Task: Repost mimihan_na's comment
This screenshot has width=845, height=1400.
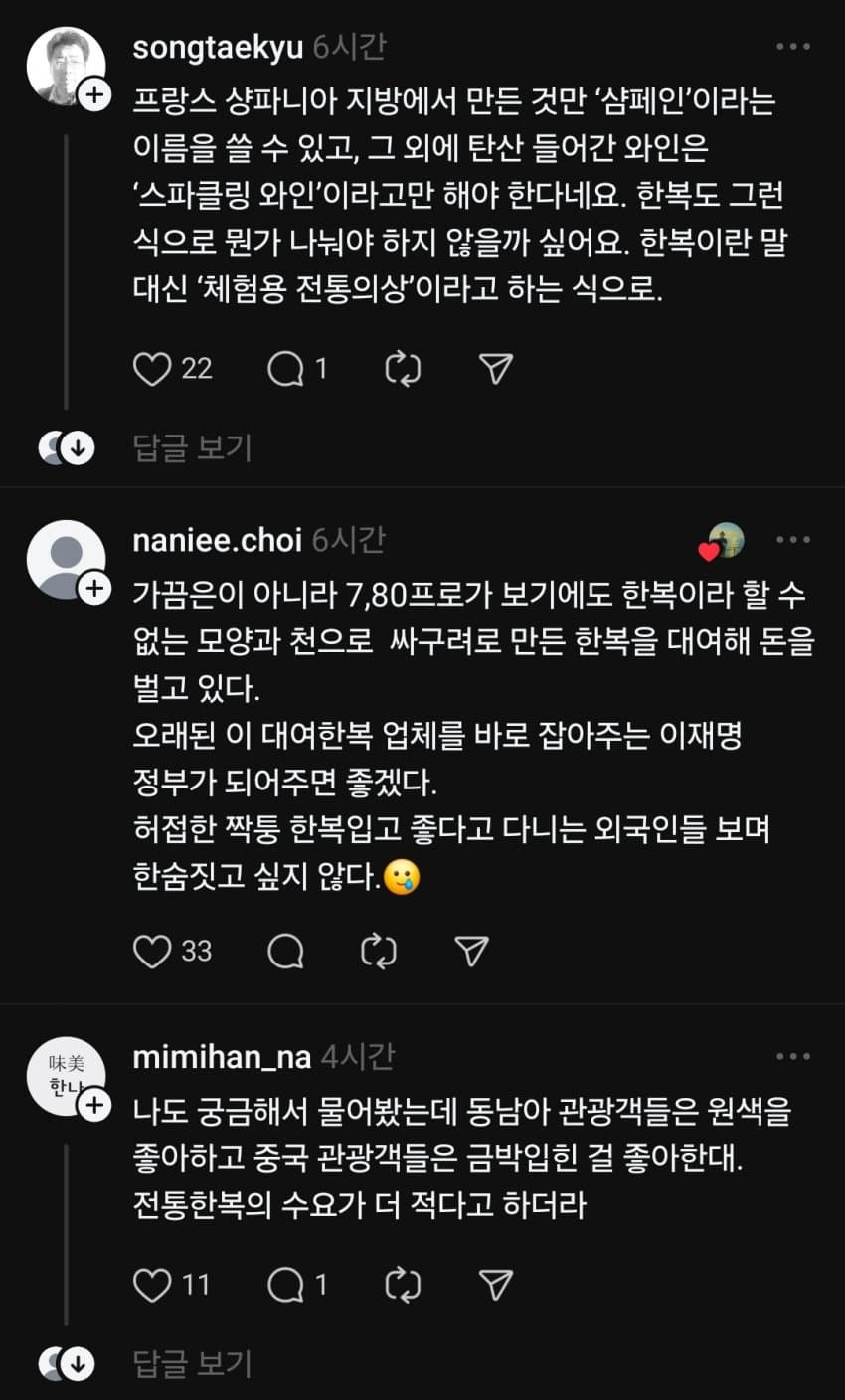Action: (403, 1285)
